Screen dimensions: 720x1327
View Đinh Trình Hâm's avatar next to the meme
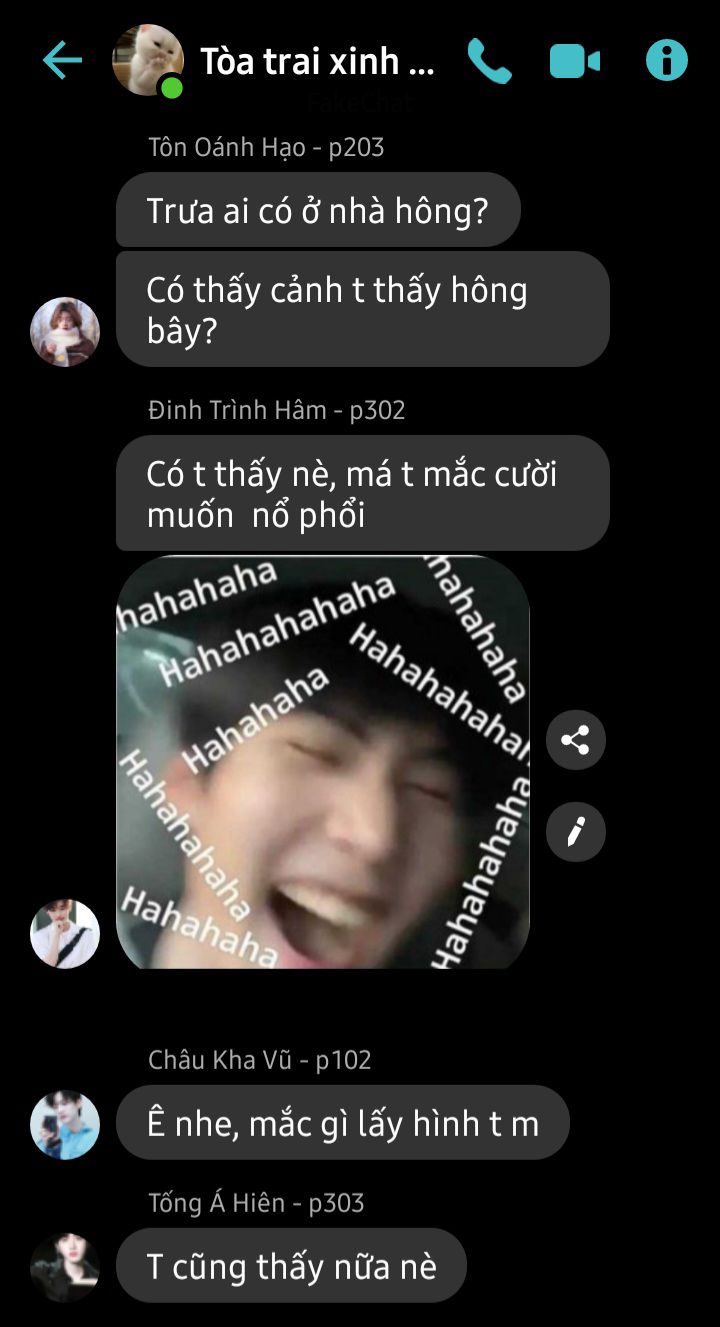(65, 934)
